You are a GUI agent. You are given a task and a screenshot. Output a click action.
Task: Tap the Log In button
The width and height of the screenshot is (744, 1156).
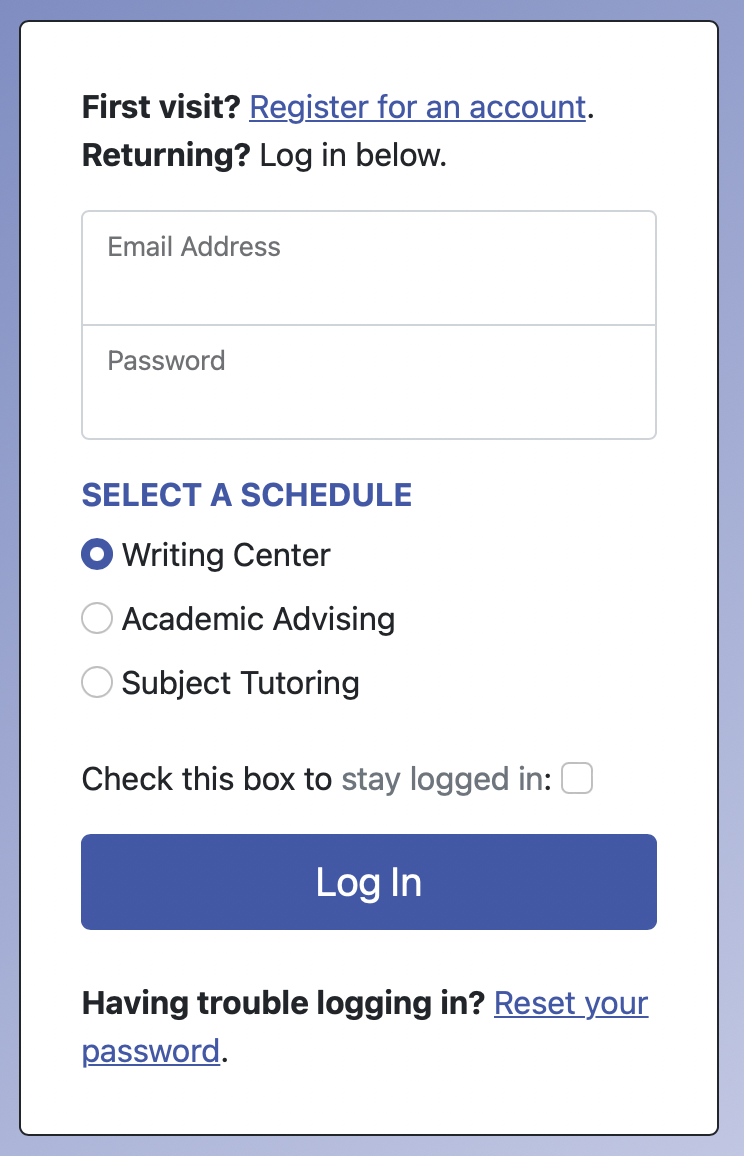pyautogui.click(x=368, y=882)
